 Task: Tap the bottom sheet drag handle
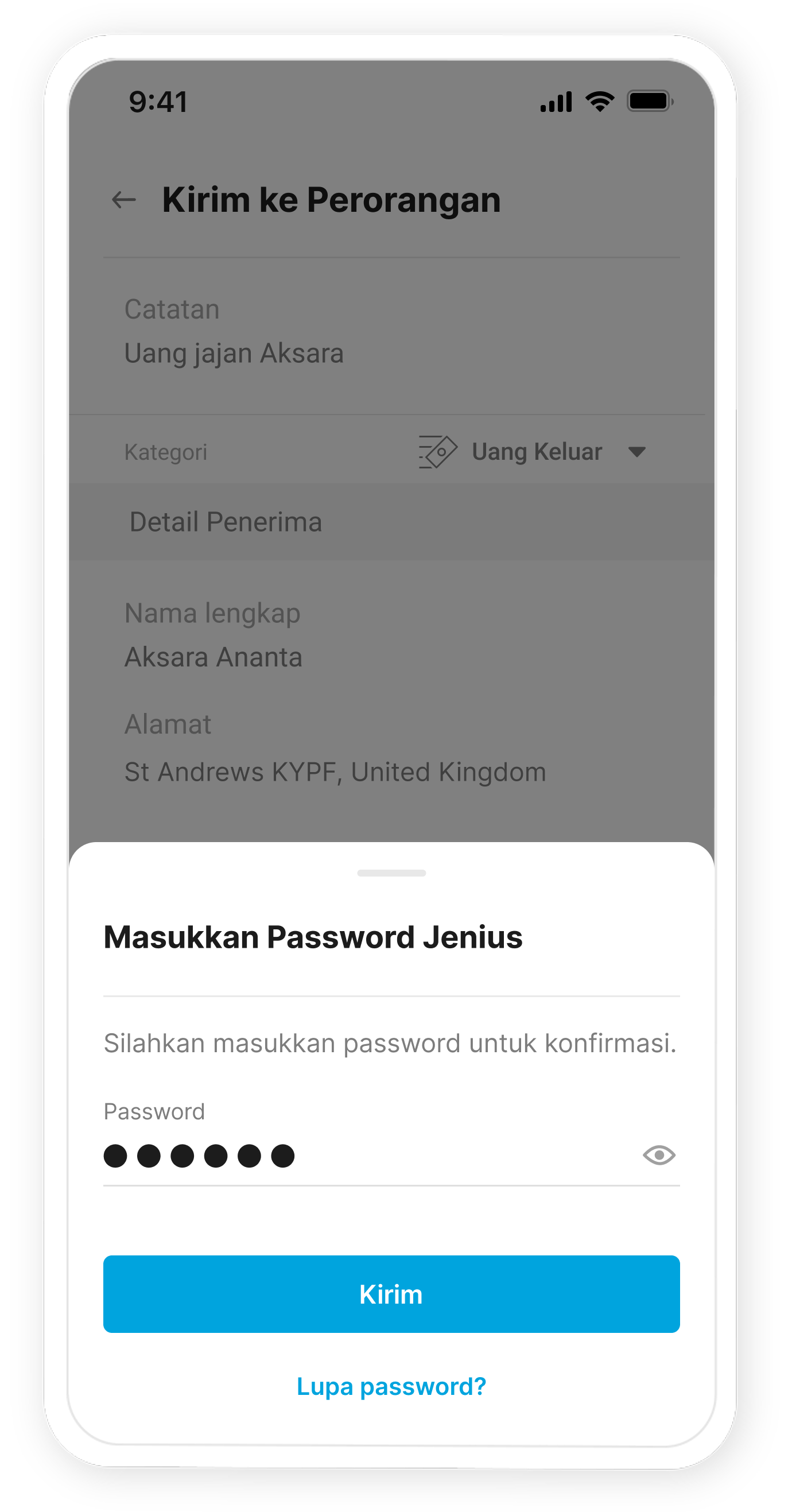click(x=391, y=873)
